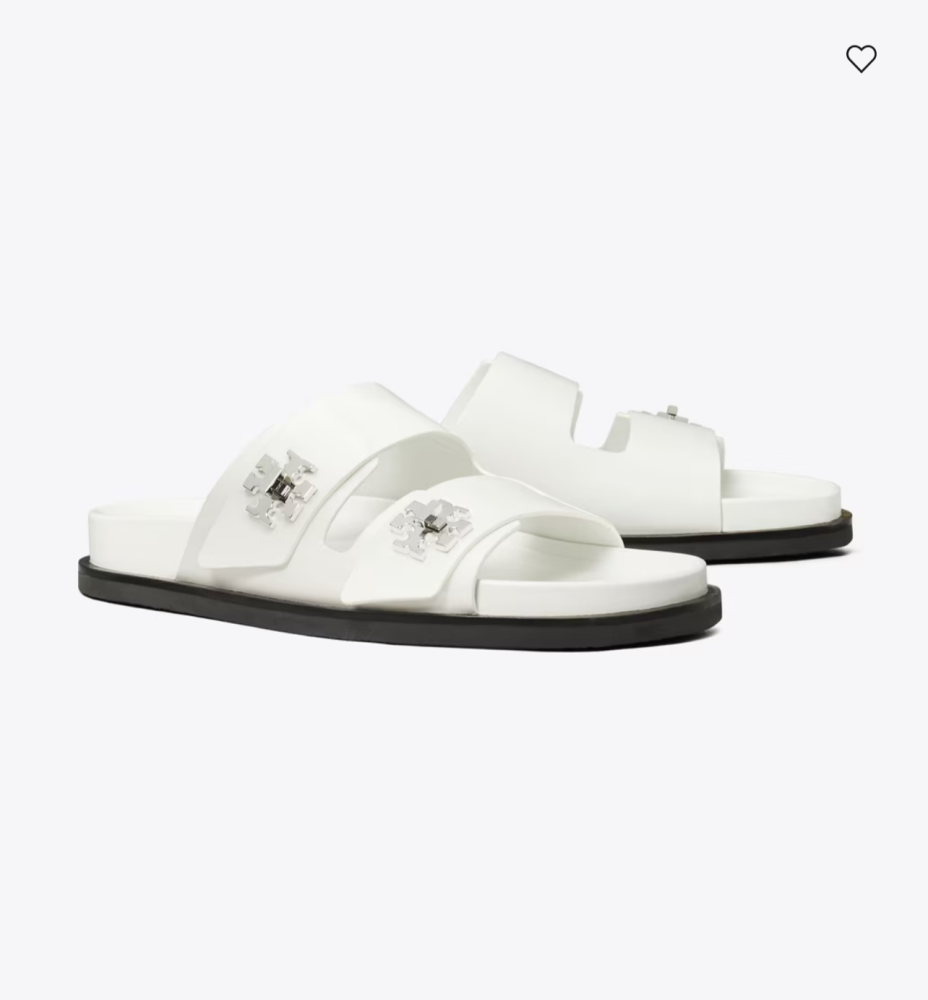The image size is (928, 1000).
Task: Add the white sandals to wishlist
Action: [x=861, y=59]
